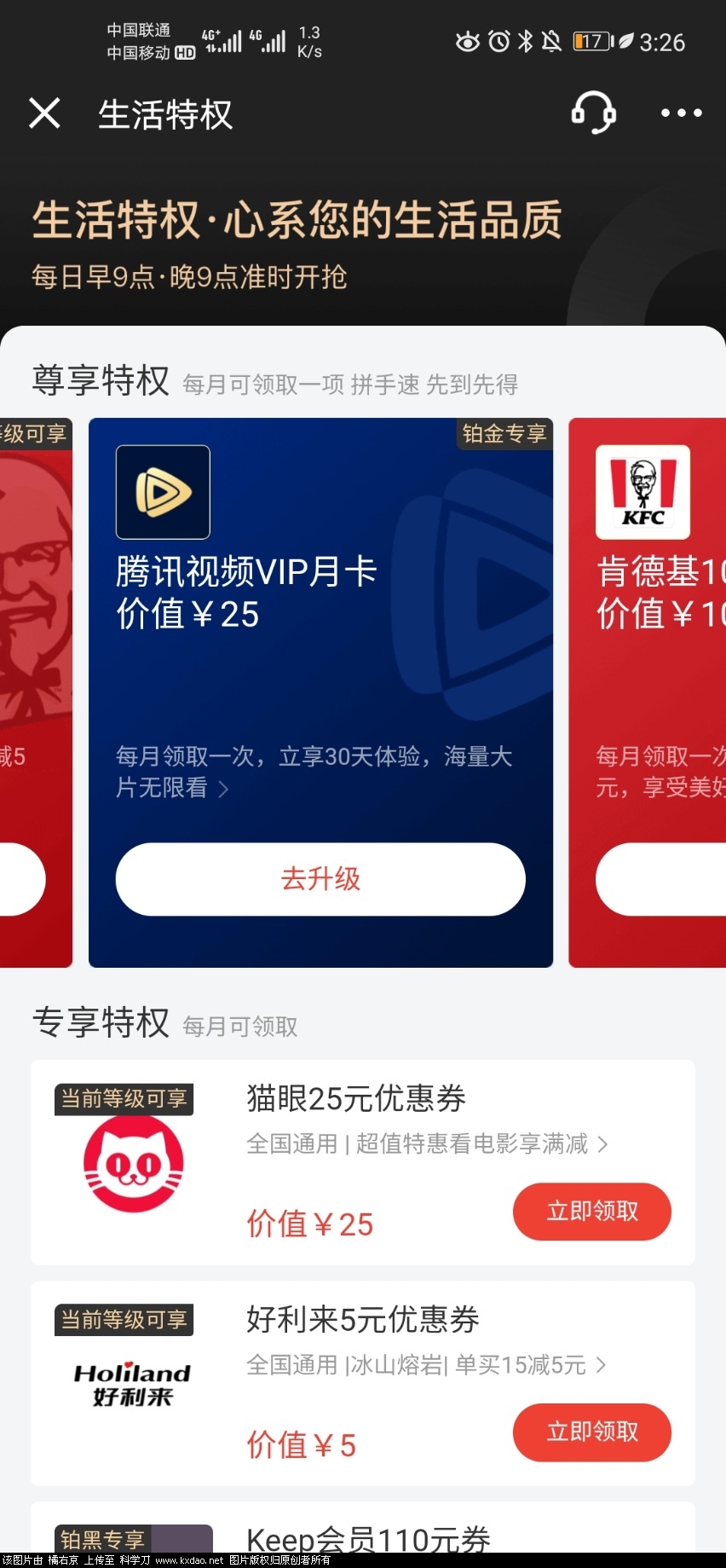726x1568 pixels.
Task: Tap the 铂金专享 badge label
Action: (x=504, y=434)
